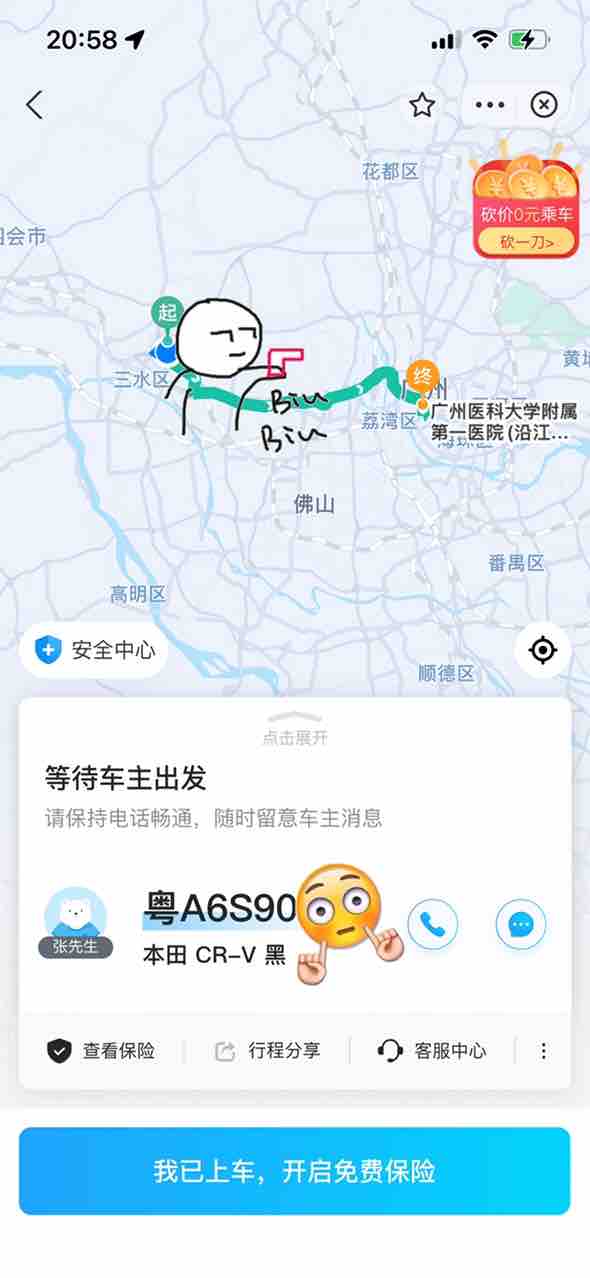
Task: Open 安全中心
Action: 94,651
